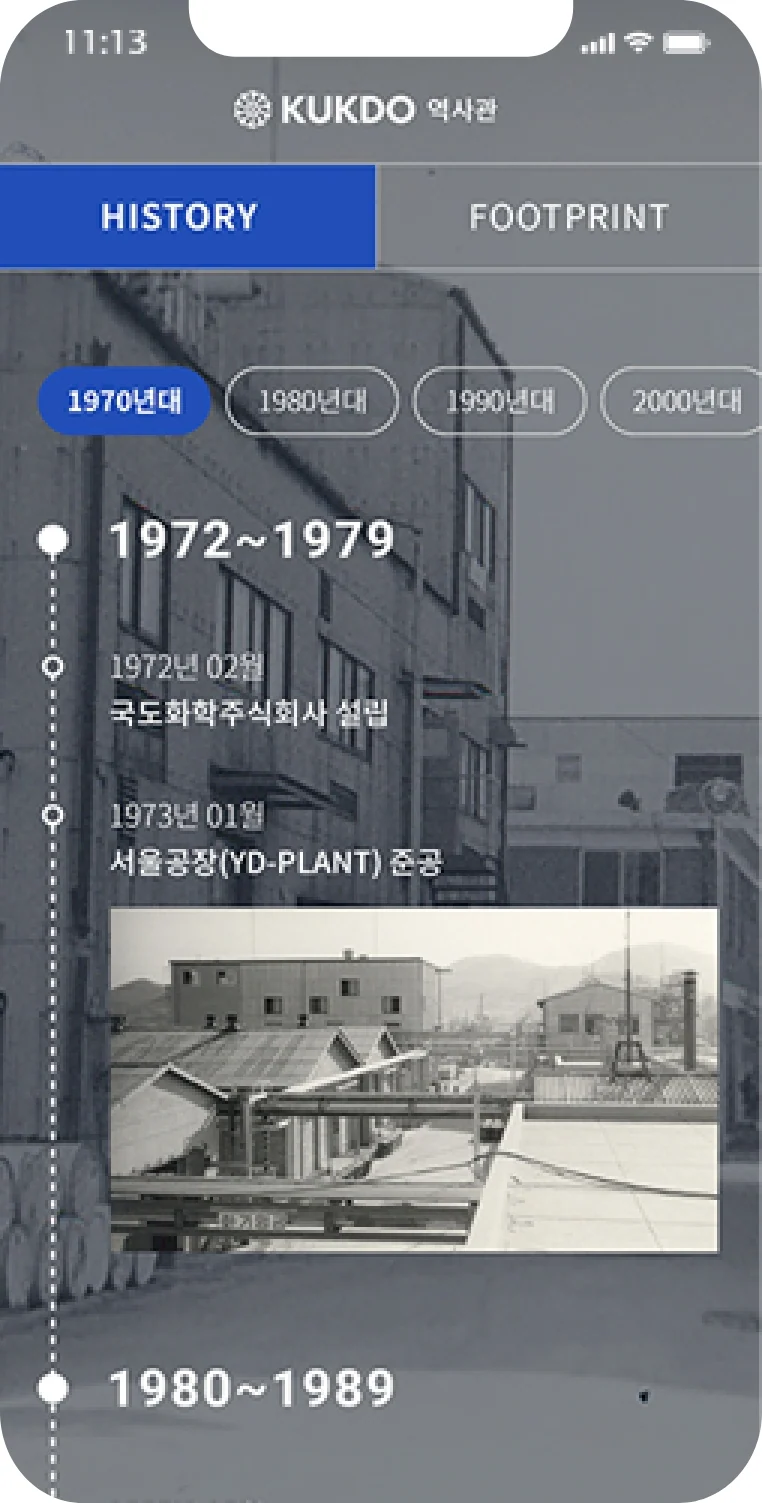Screen dimensions: 762x1503
Task: Switch to the FOOTPRINT tab
Action: click(568, 217)
